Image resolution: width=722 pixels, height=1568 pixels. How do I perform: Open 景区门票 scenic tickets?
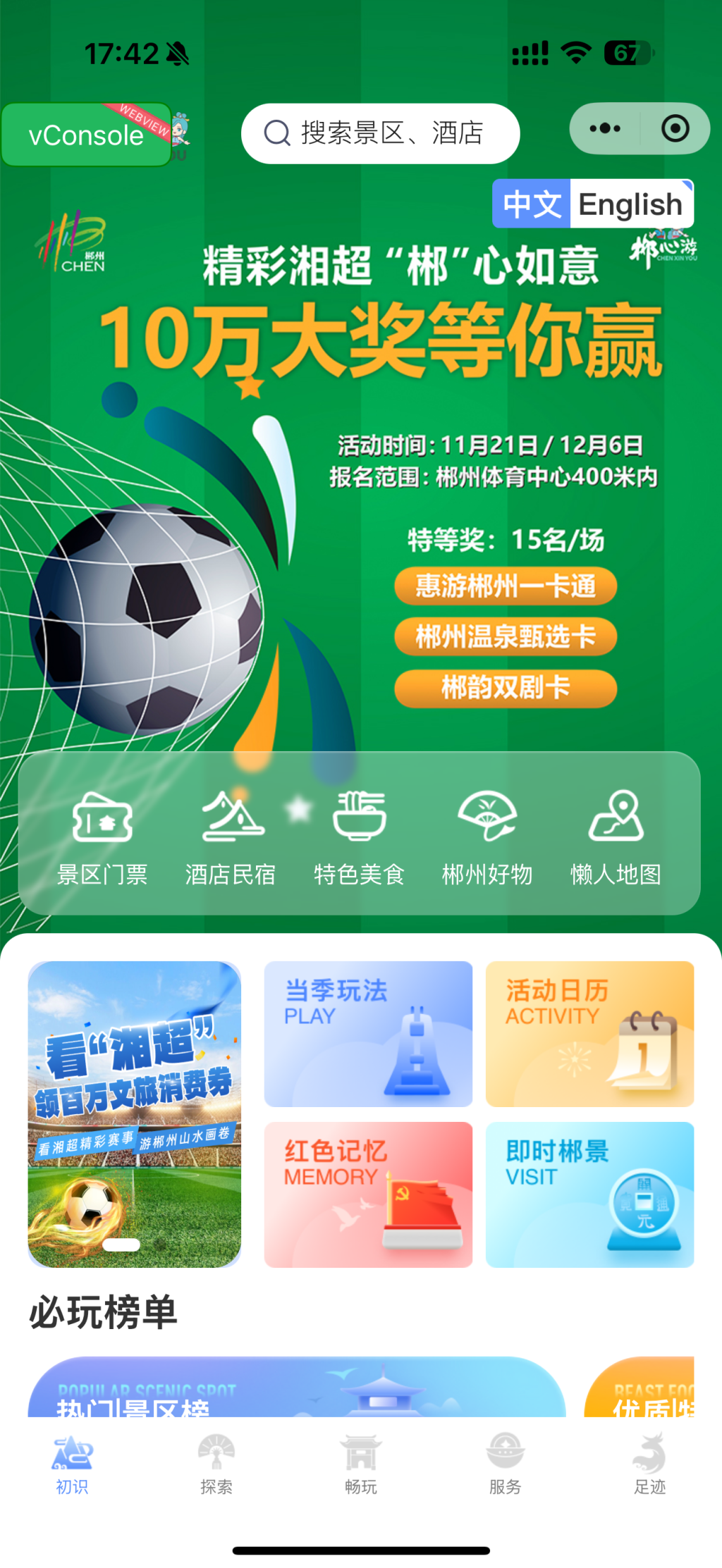(x=102, y=837)
